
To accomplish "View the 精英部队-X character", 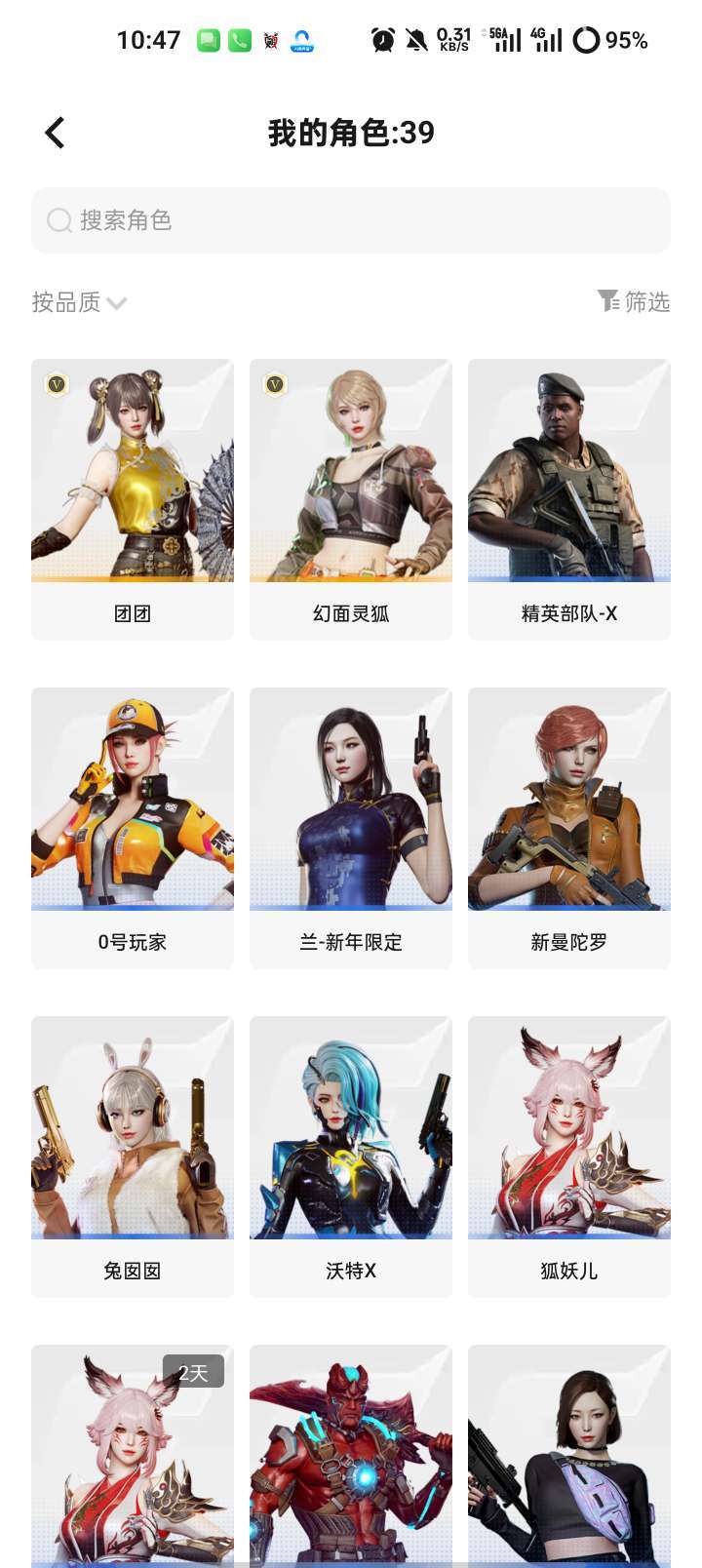I will 569,498.
